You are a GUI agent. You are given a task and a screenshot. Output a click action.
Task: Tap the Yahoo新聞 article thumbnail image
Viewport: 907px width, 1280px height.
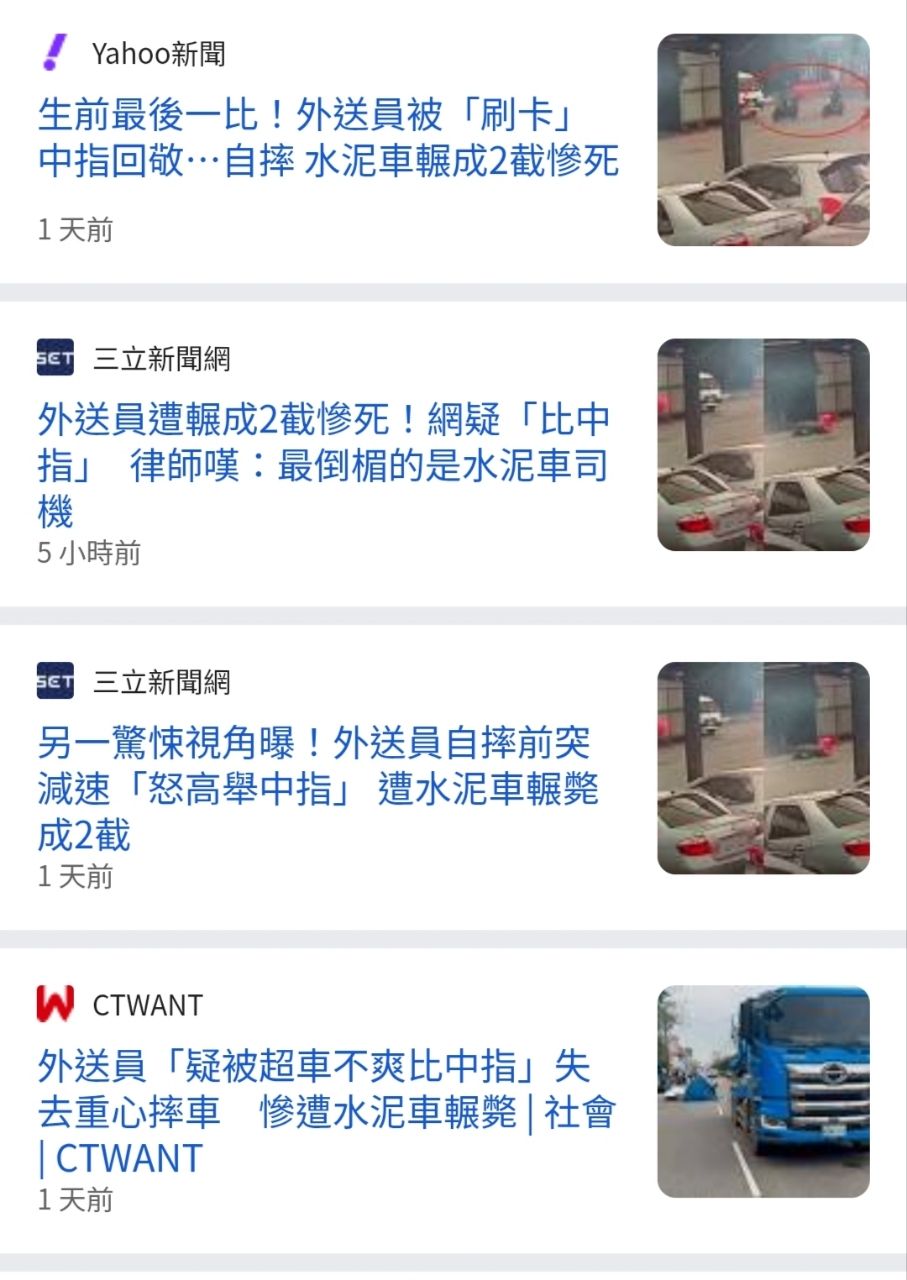coord(763,140)
